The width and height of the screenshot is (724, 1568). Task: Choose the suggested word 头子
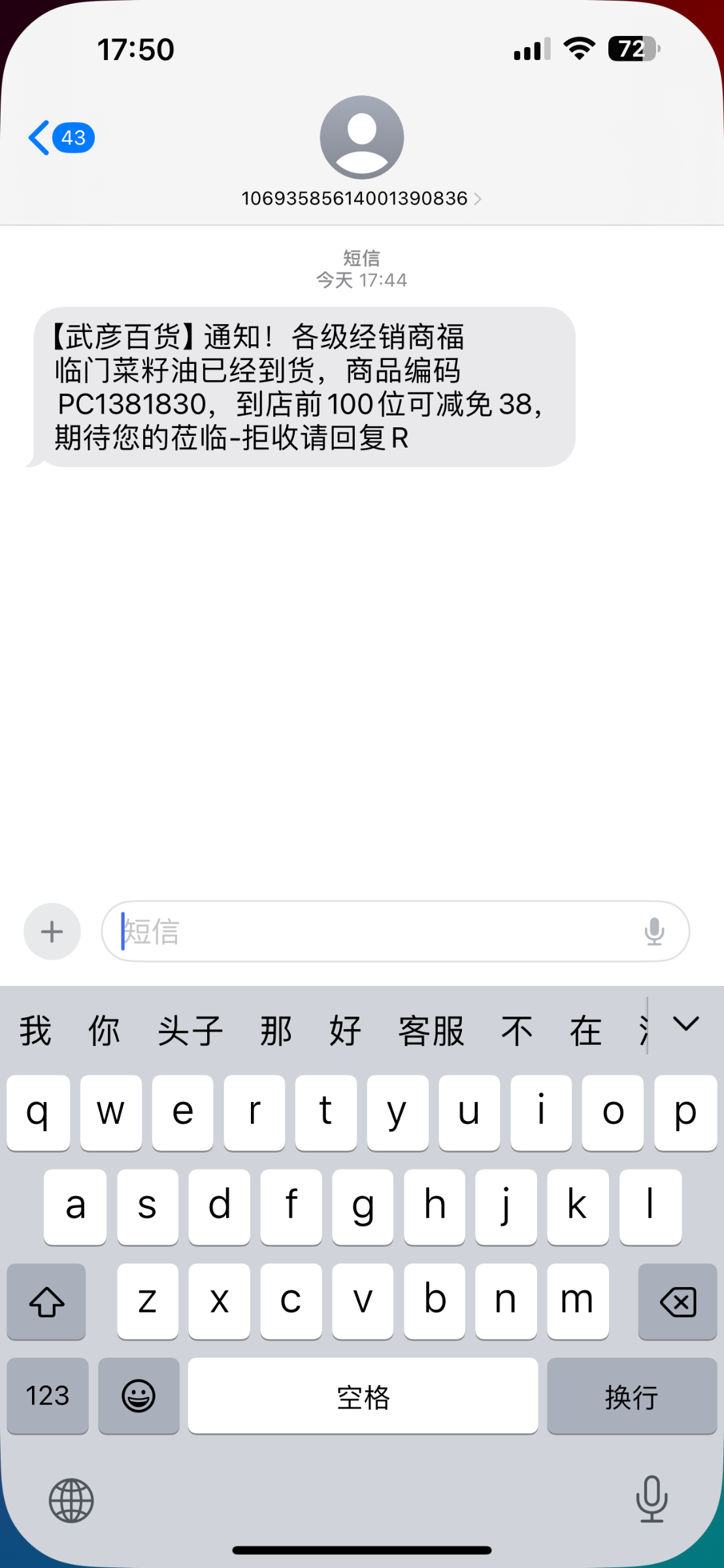pos(190,1031)
